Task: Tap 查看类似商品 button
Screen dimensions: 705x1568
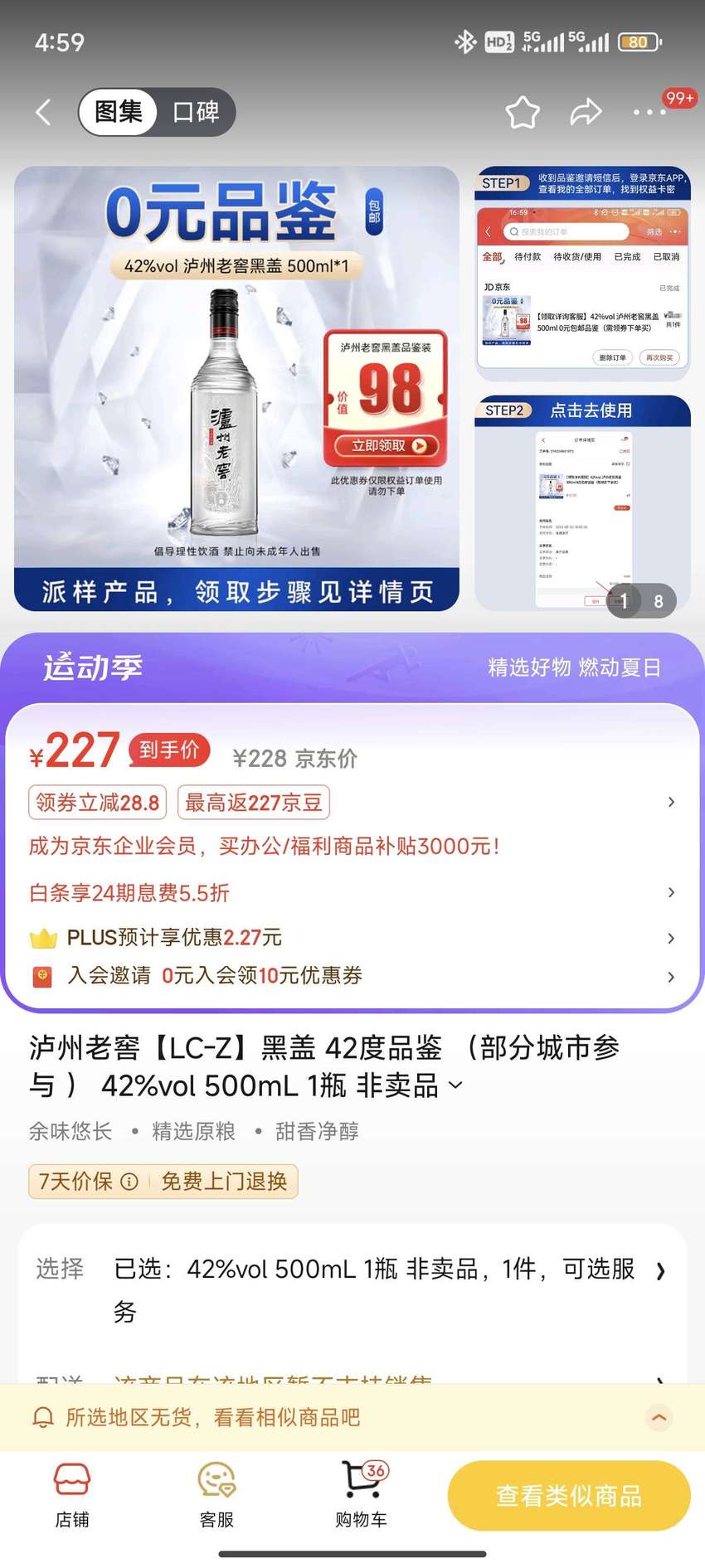Action: pos(569,1496)
